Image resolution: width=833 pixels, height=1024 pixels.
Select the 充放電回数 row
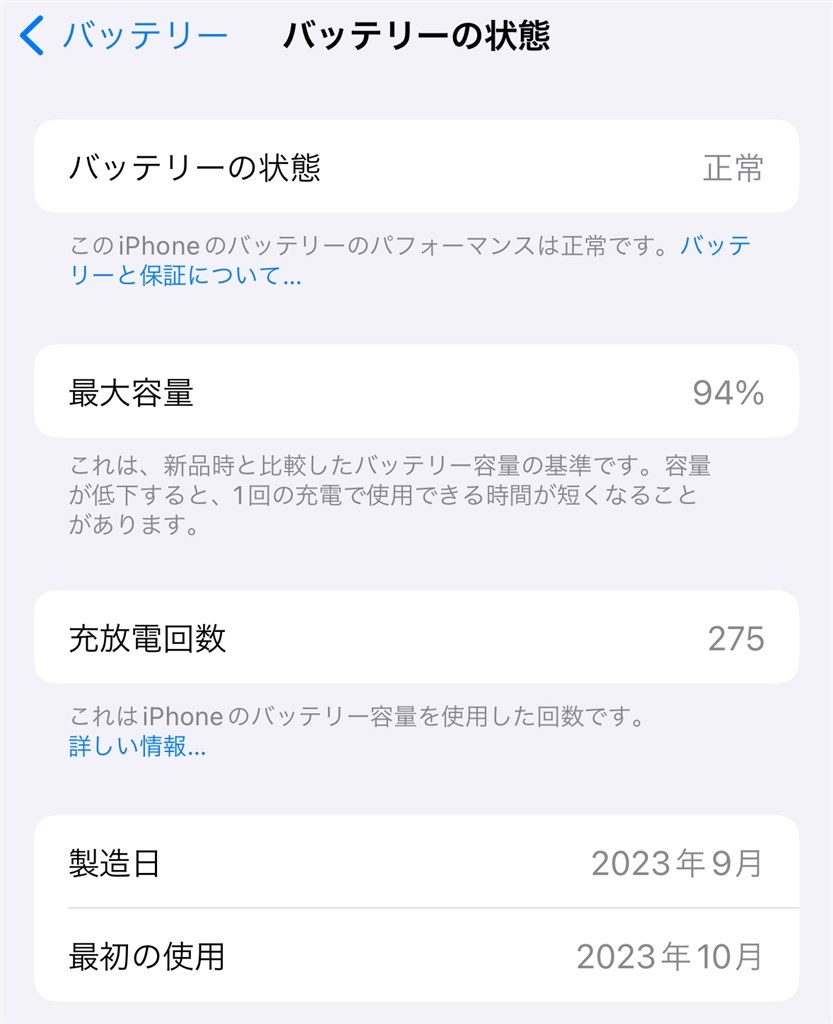(416, 637)
